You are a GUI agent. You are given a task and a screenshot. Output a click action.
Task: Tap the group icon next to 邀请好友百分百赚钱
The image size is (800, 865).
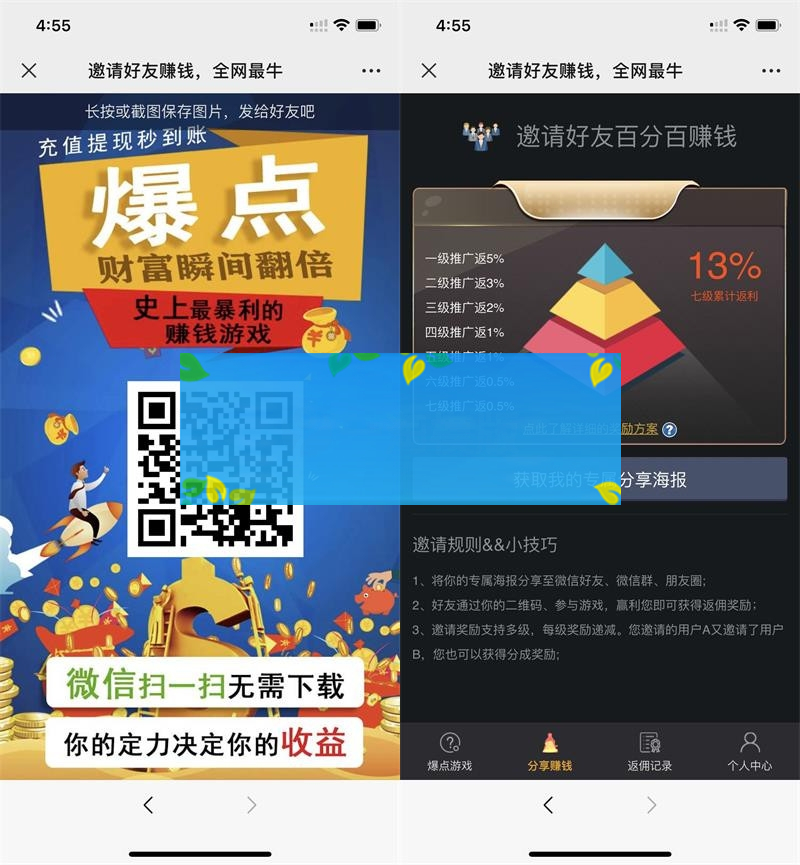(481, 131)
